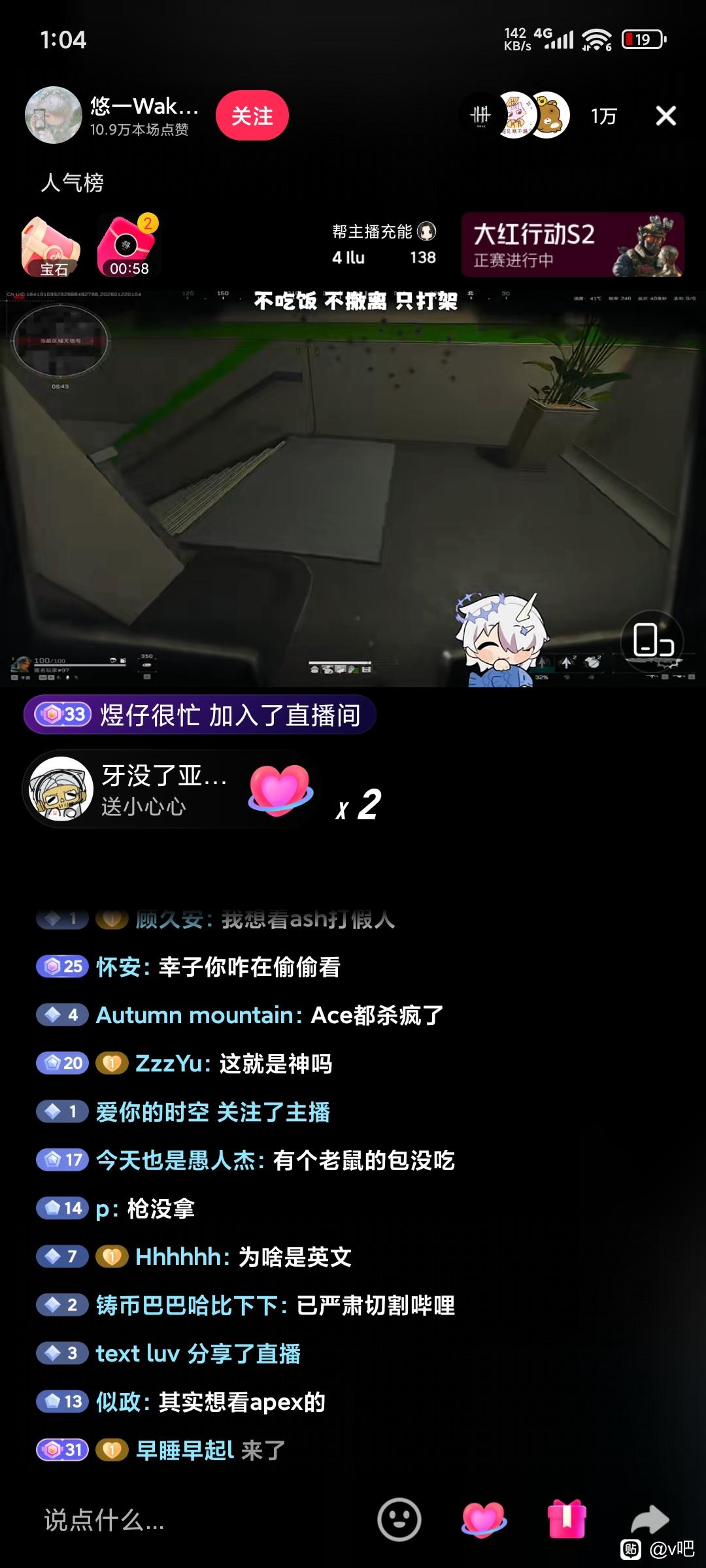Close the live stream
This screenshot has width=706, height=1568.
point(665,116)
